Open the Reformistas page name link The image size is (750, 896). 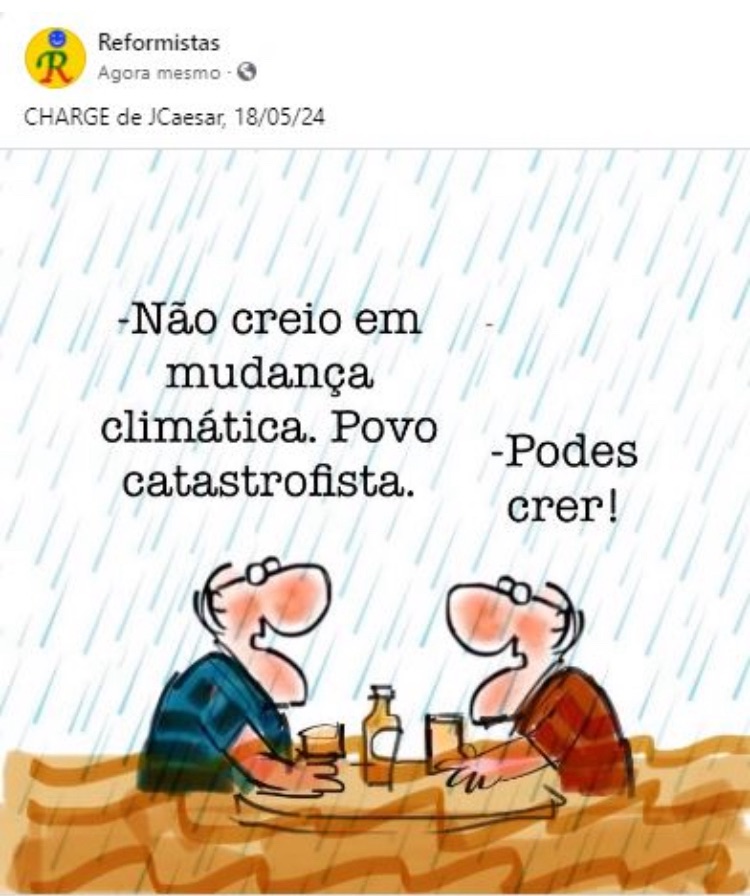click(158, 43)
